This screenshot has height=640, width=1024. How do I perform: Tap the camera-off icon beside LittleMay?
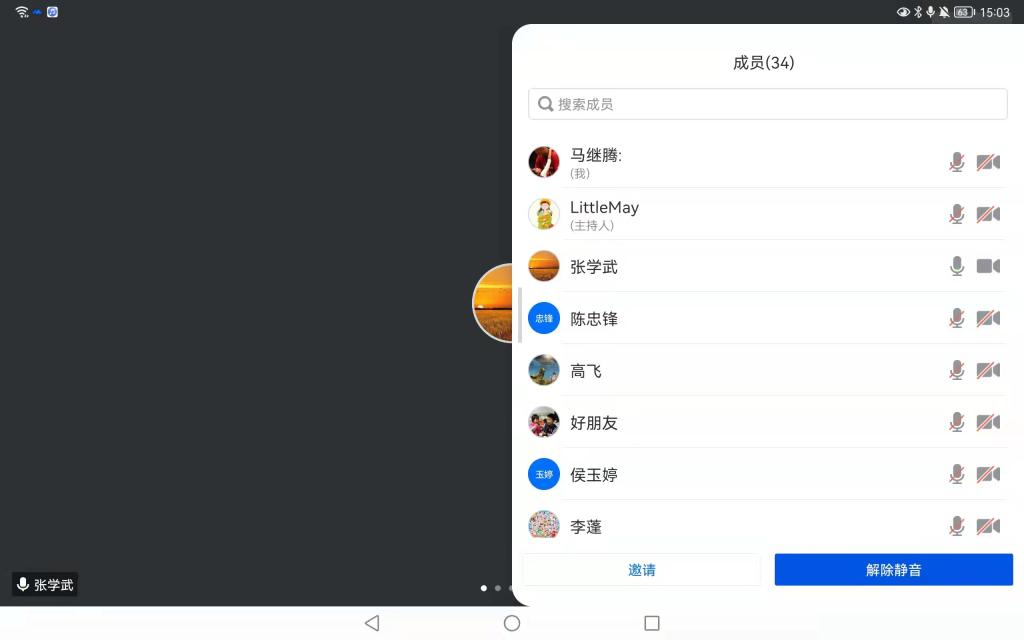coord(988,214)
